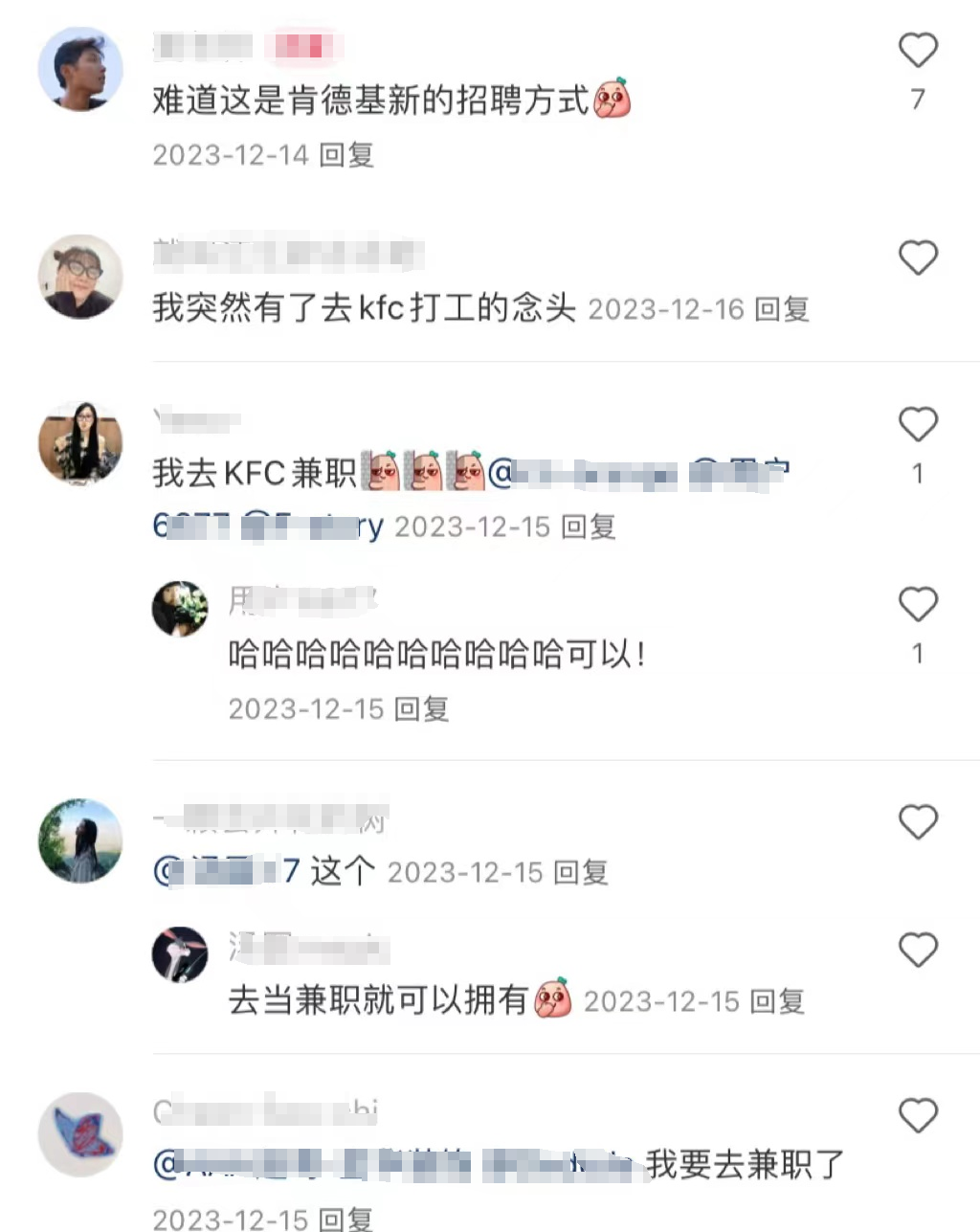Open the mentioned user link ending in 7
The height and width of the screenshot is (1232, 980).
[228, 872]
